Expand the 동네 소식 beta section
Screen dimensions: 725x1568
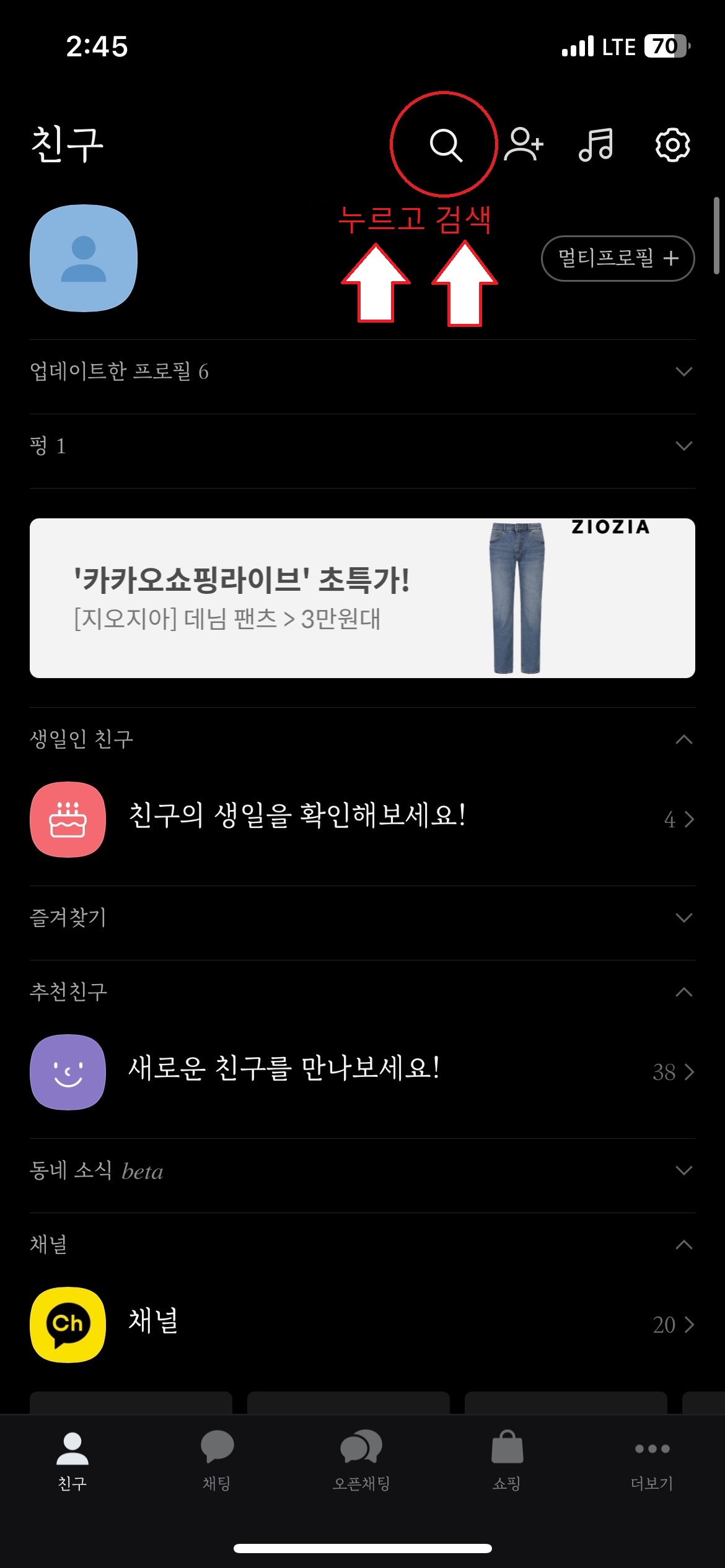coord(362,1170)
